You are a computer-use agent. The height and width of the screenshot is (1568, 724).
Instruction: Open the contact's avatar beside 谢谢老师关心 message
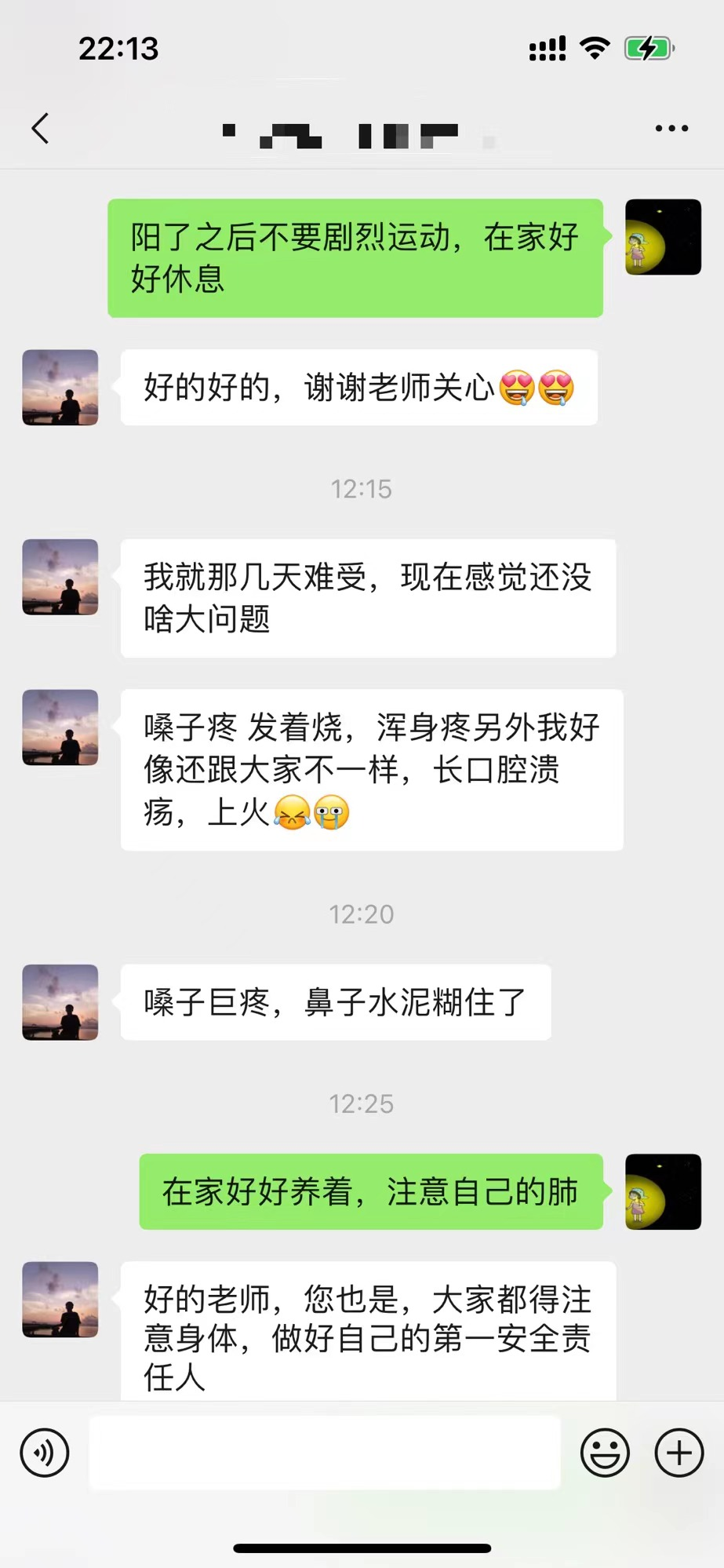click(x=60, y=388)
